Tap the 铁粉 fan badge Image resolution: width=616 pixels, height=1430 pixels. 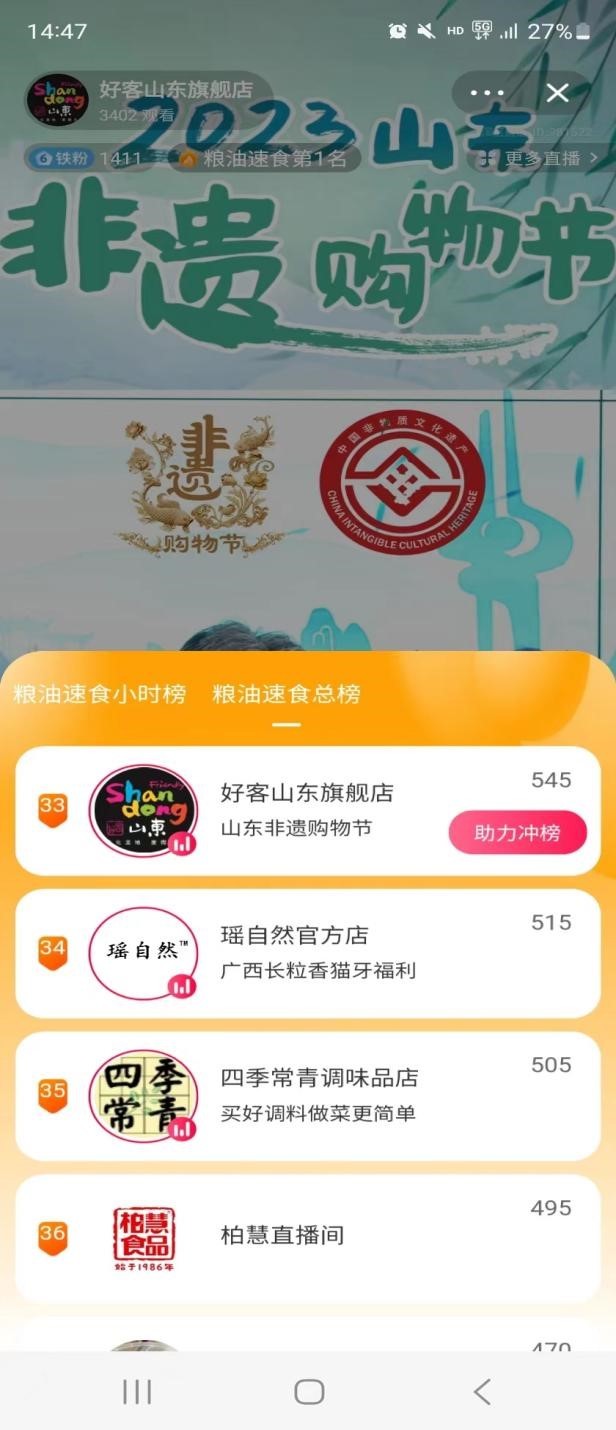[x=62, y=158]
